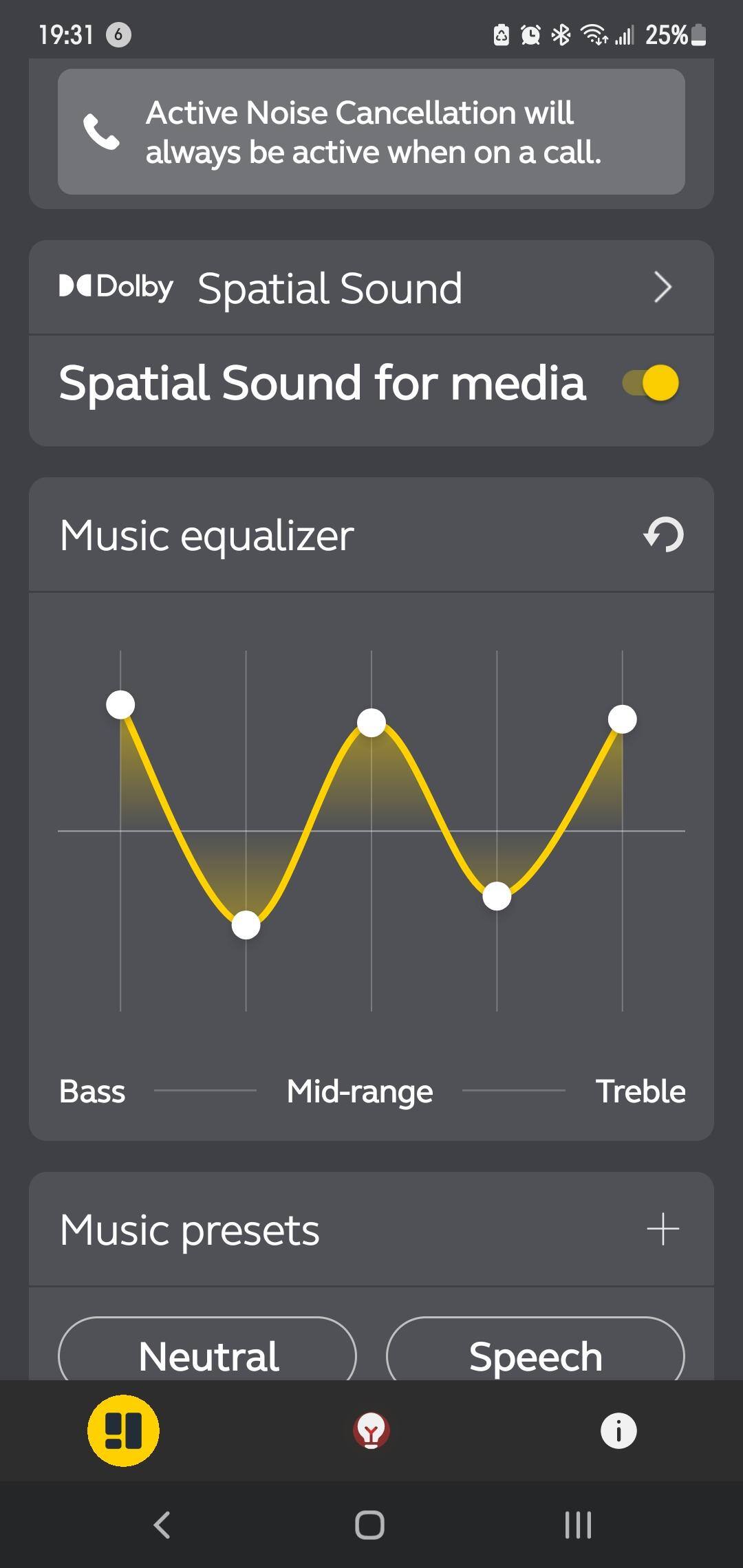Toggle Spatial Sound for media off

[x=651, y=383]
